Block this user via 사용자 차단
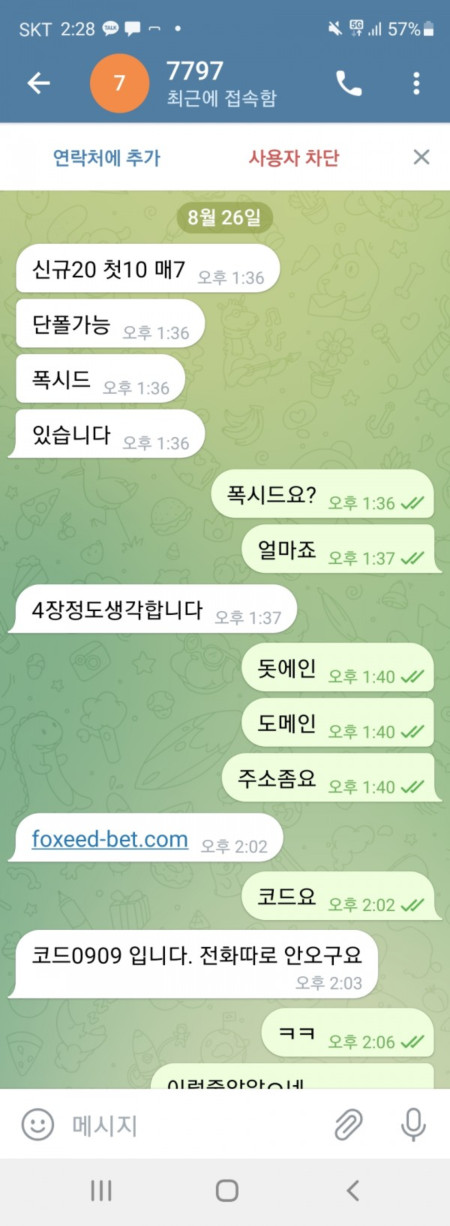This screenshot has width=450, height=1226. [294, 157]
